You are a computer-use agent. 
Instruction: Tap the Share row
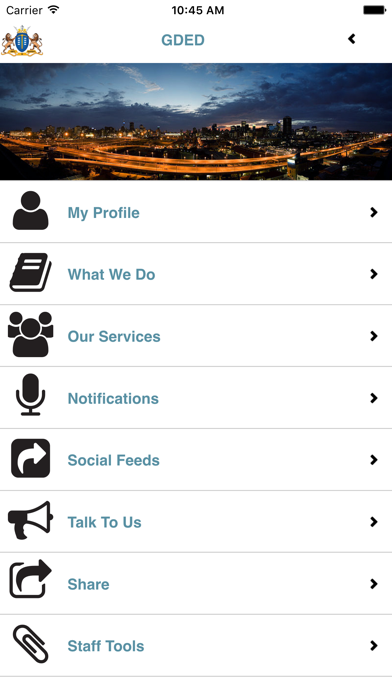click(196, 584)
